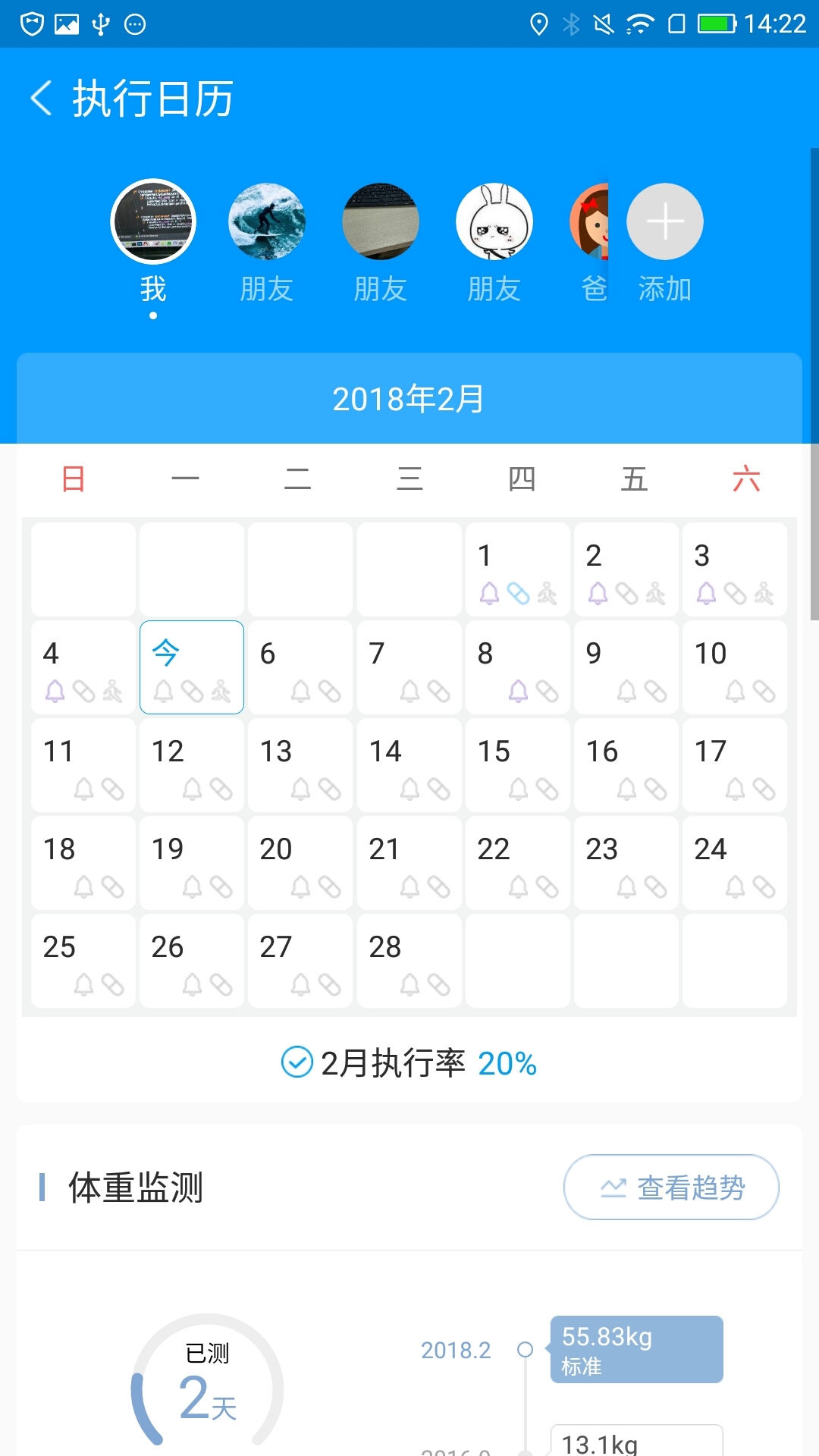Select the 爸 avatar
Viewport: 819px width, 1456px height.
(x=590, y=222)
